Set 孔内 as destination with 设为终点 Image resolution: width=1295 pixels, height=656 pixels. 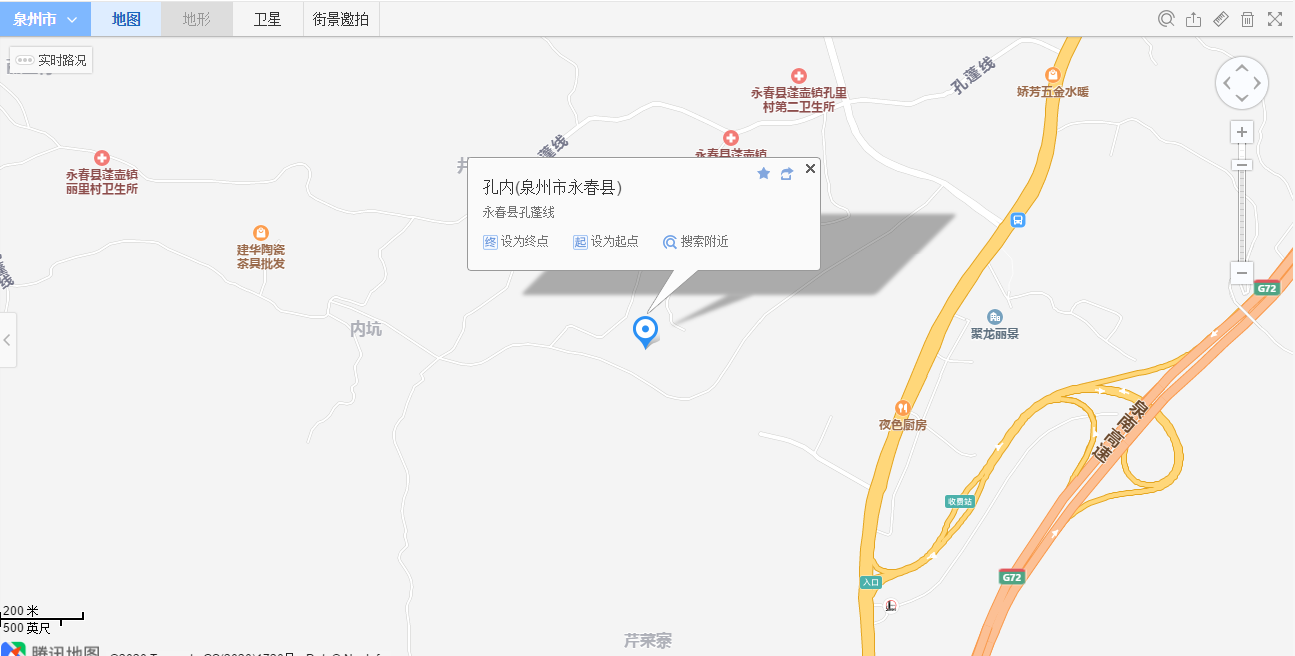[516, 242]
